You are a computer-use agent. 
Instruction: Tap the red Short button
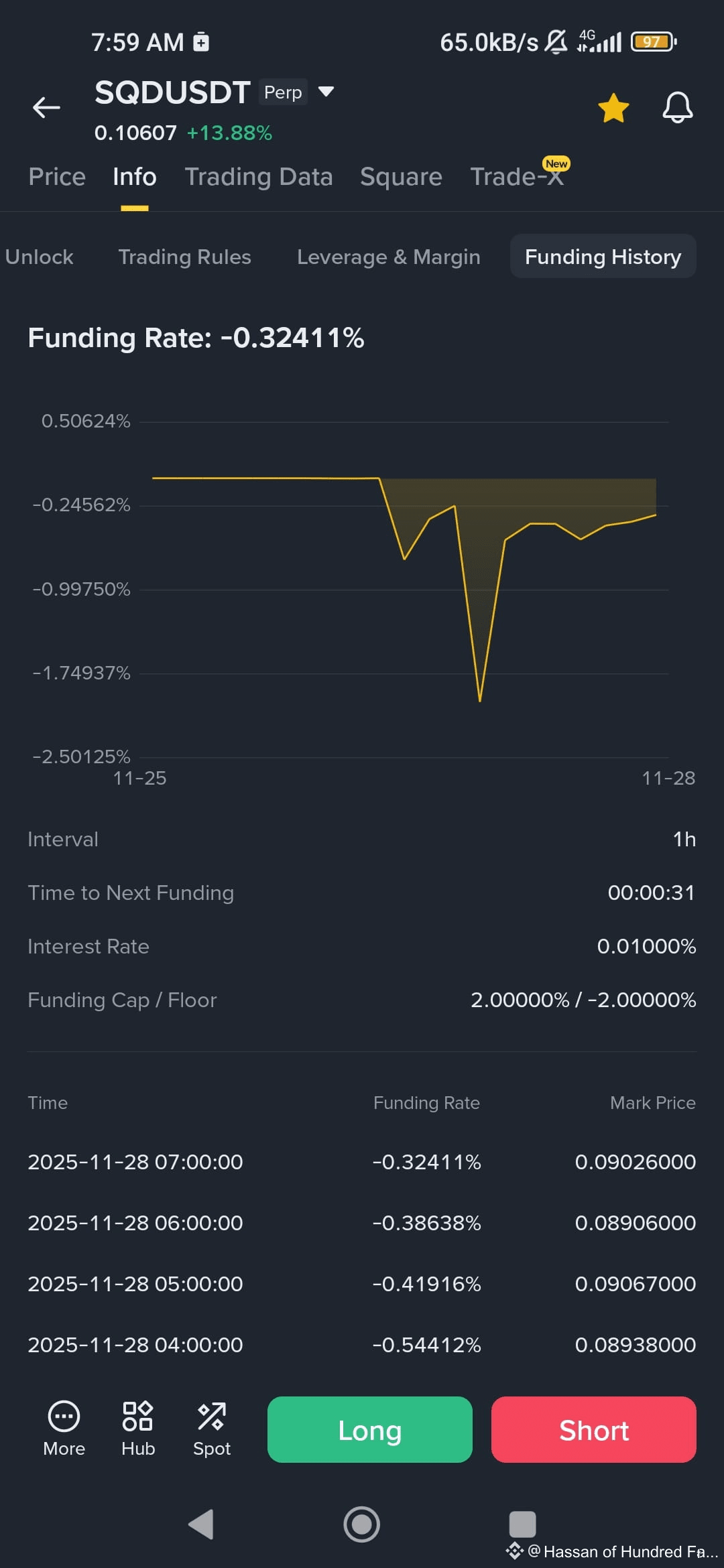(594, 1429)
